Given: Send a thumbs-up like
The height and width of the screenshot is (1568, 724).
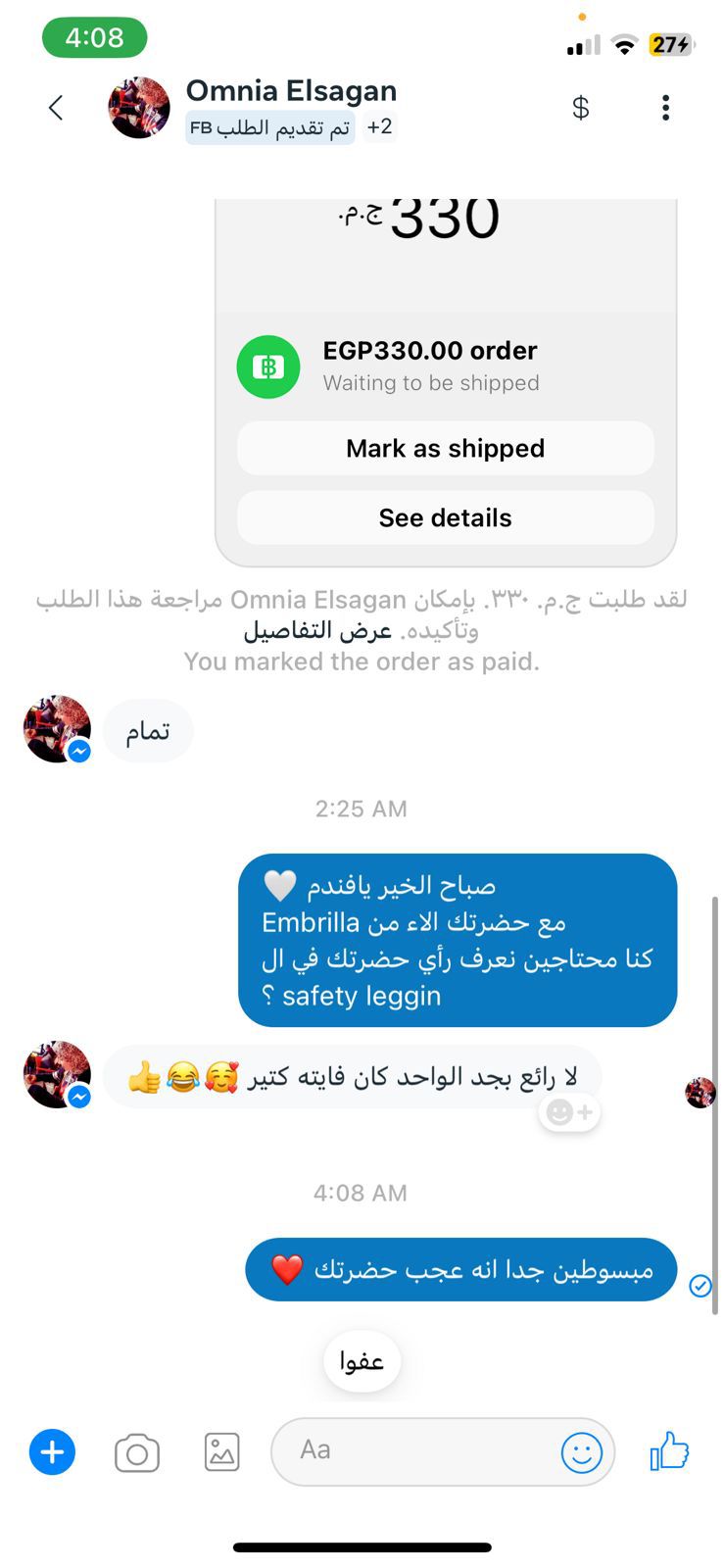Looking at the screenshot, I should pyautogui.click(x=670, y=1450).
